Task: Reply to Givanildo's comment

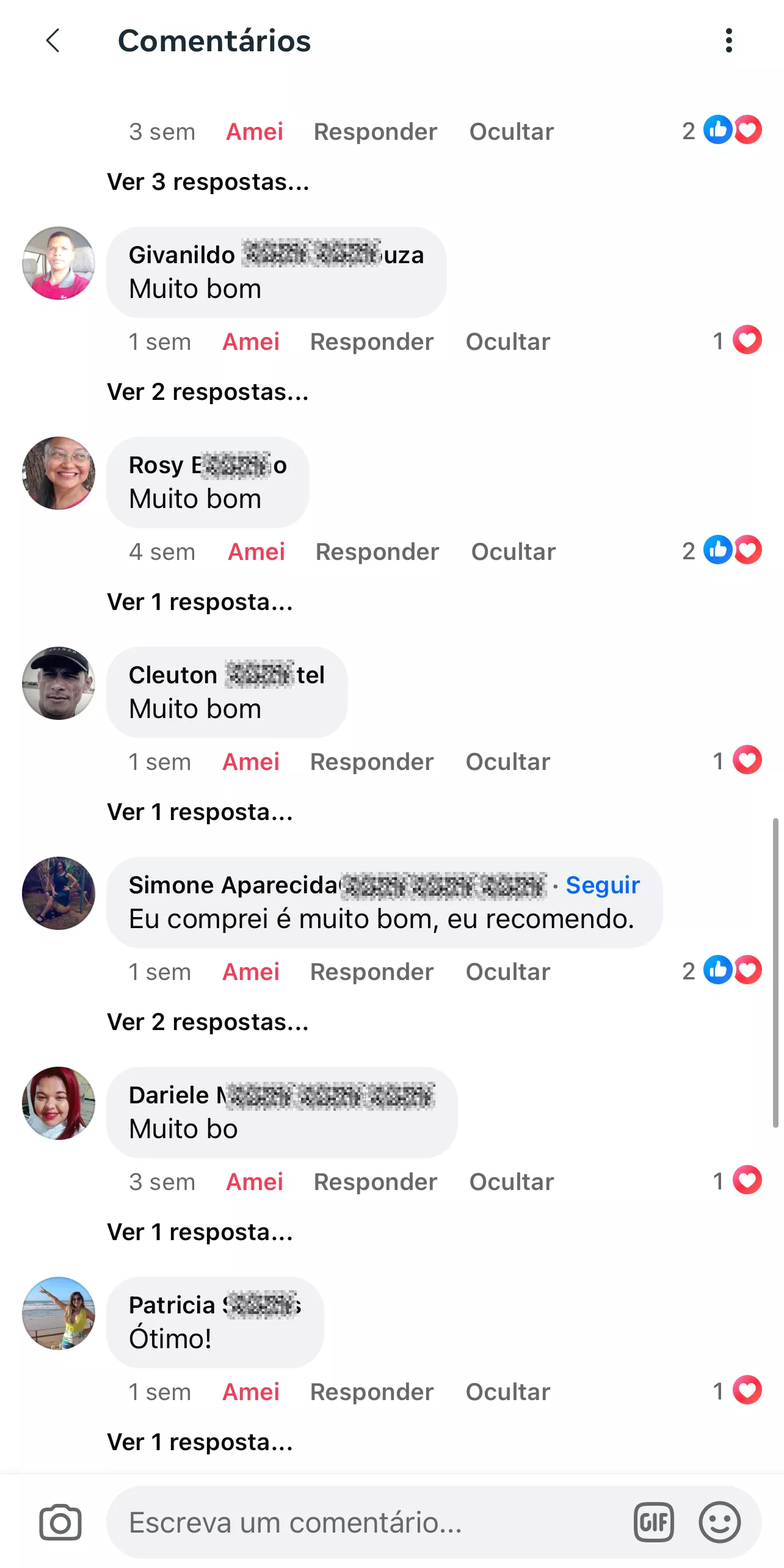Action: (372, 342)
